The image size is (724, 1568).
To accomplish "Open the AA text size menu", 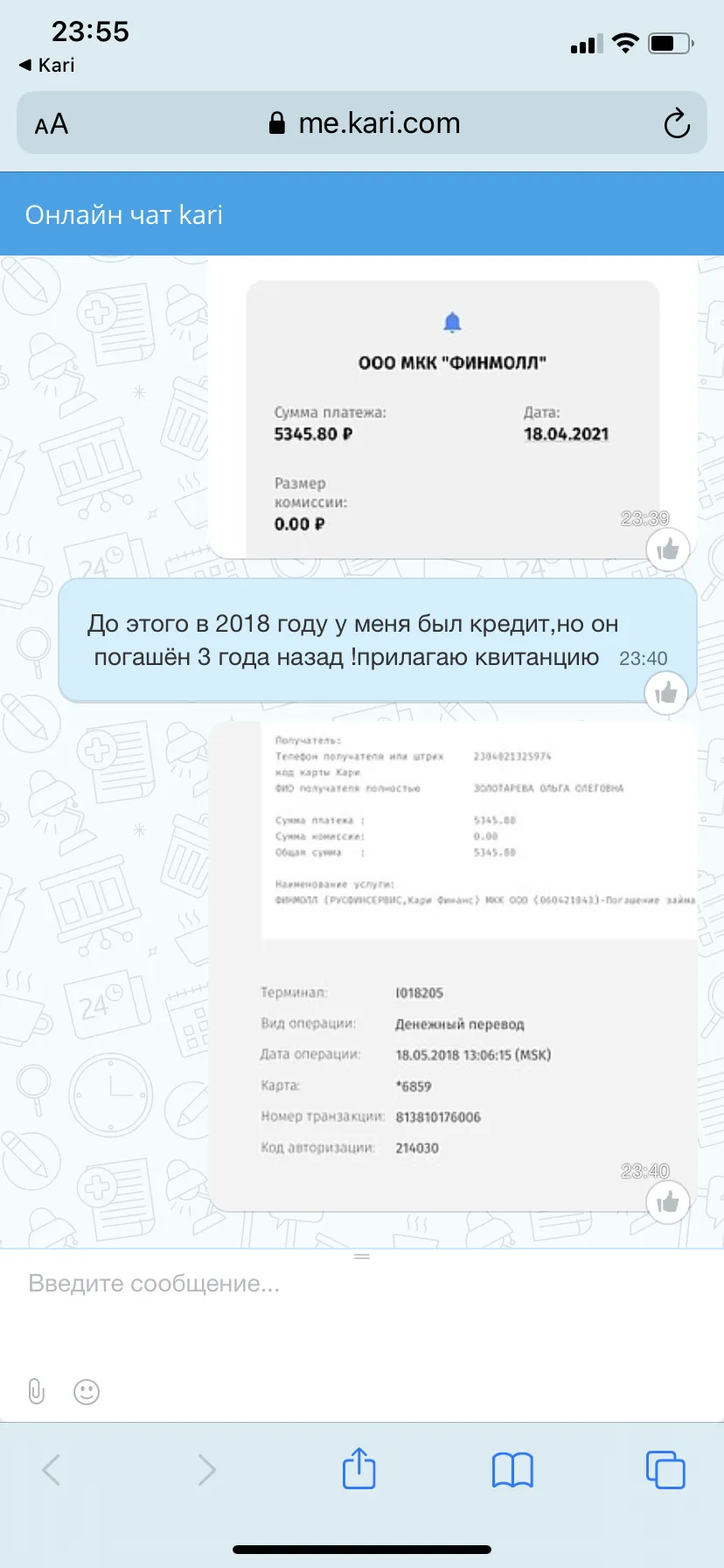I will point(52,124).
